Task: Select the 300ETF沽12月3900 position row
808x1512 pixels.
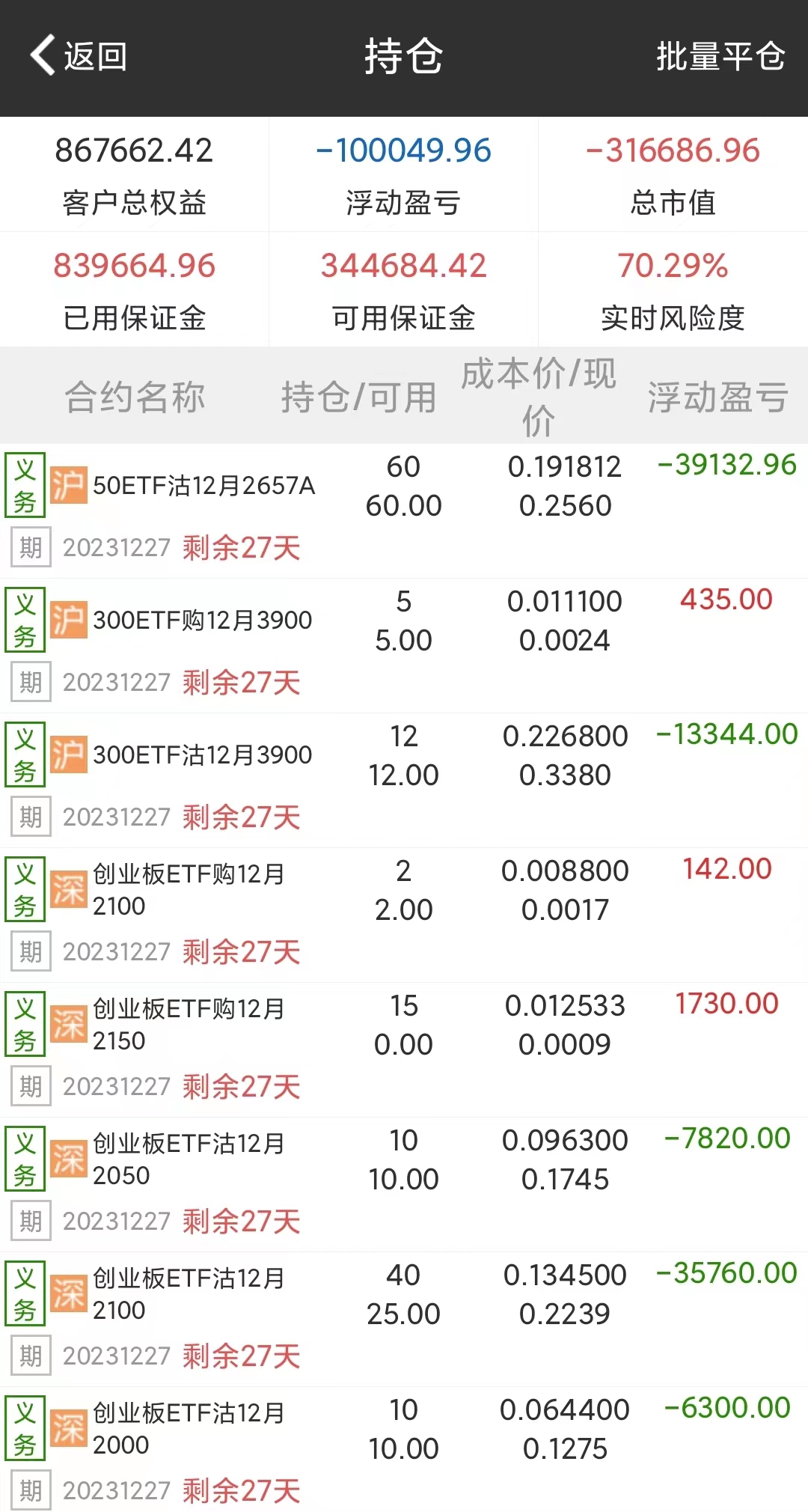Action: (x=202, y=756)
